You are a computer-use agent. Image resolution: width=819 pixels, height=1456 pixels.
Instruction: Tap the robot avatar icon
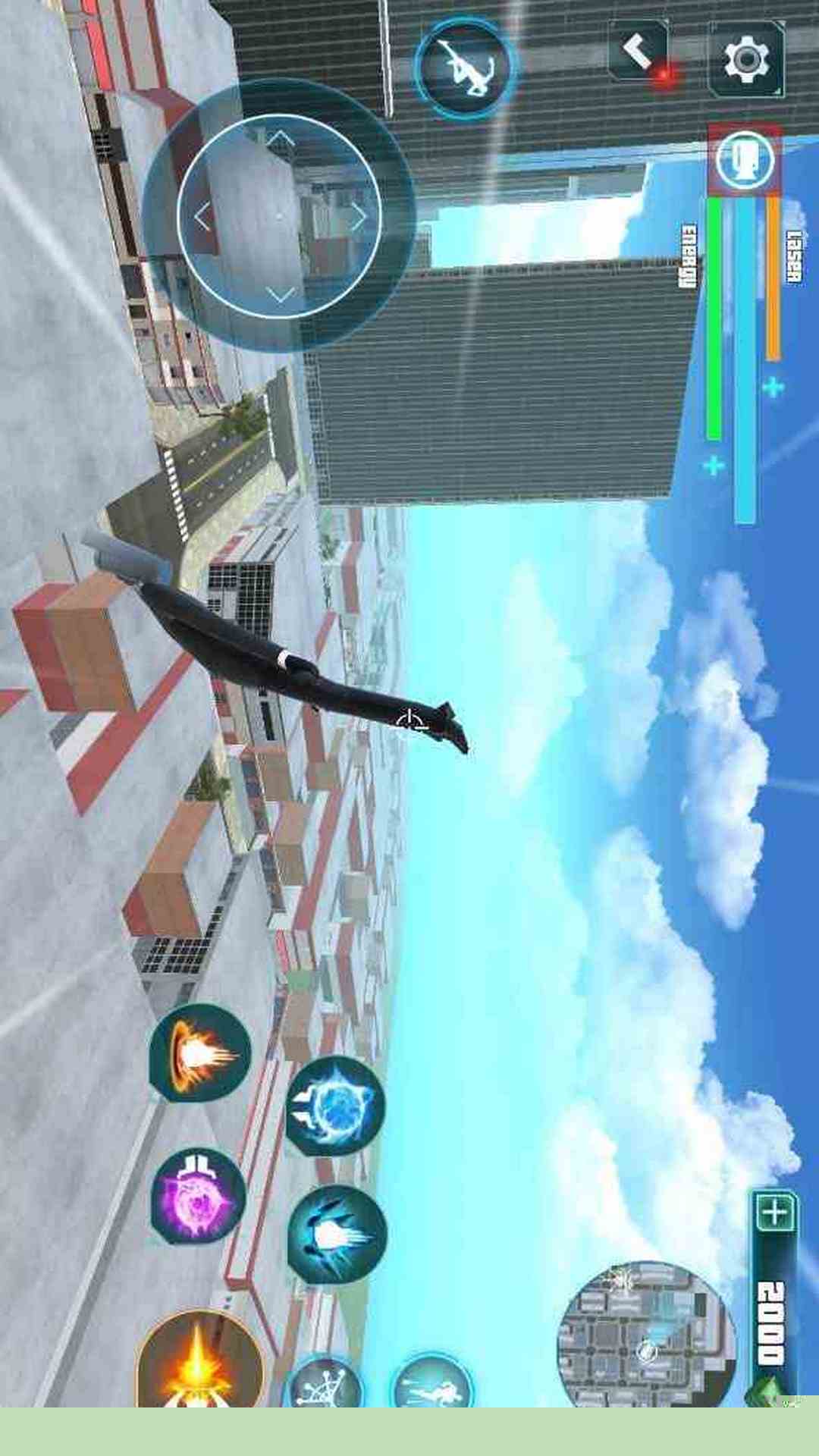745,161
